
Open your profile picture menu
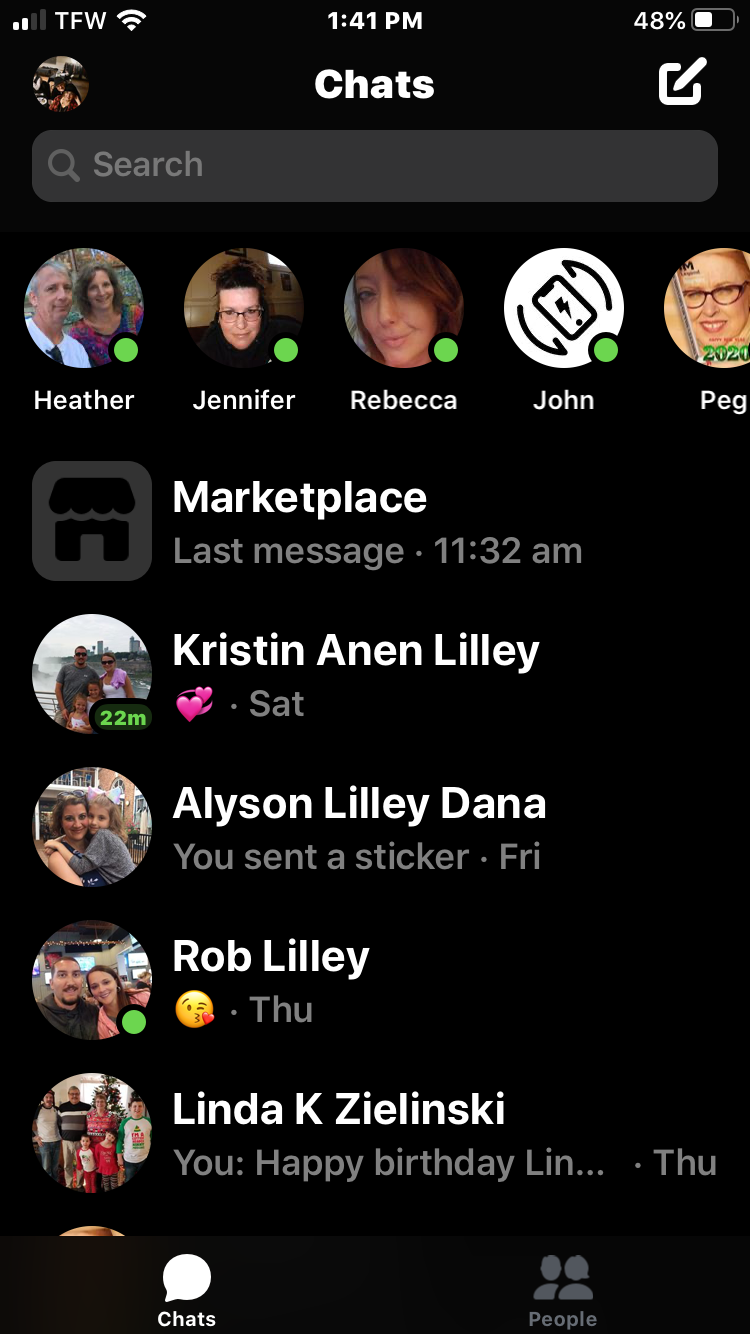click(x=61, y=84)
